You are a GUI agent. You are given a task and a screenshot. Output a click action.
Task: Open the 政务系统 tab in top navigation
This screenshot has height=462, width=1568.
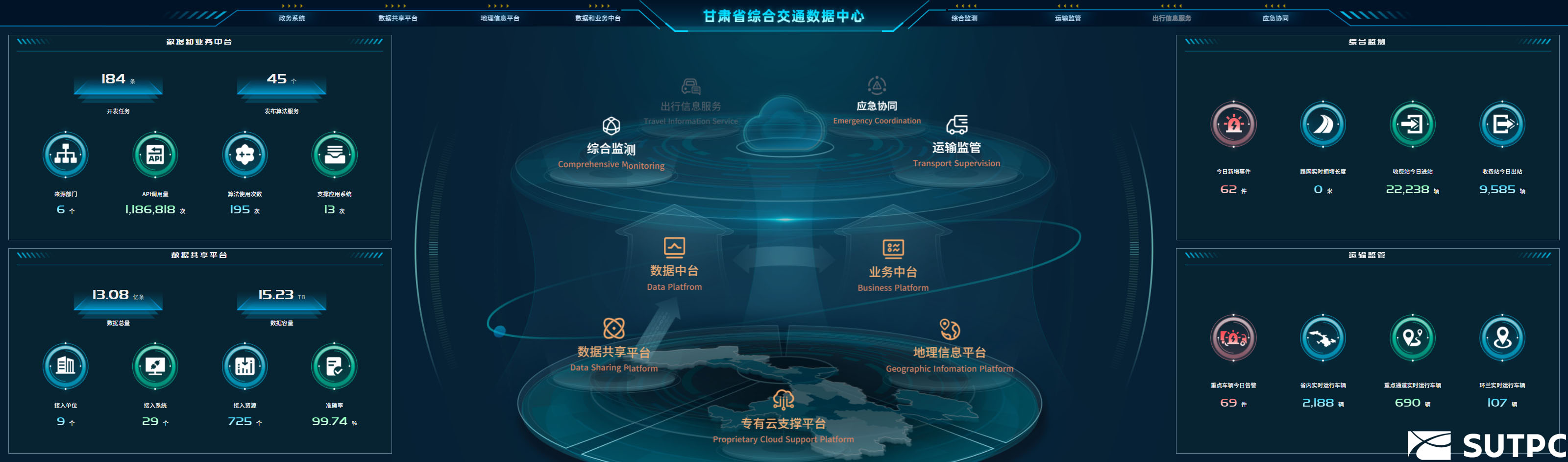click(292, 18)
